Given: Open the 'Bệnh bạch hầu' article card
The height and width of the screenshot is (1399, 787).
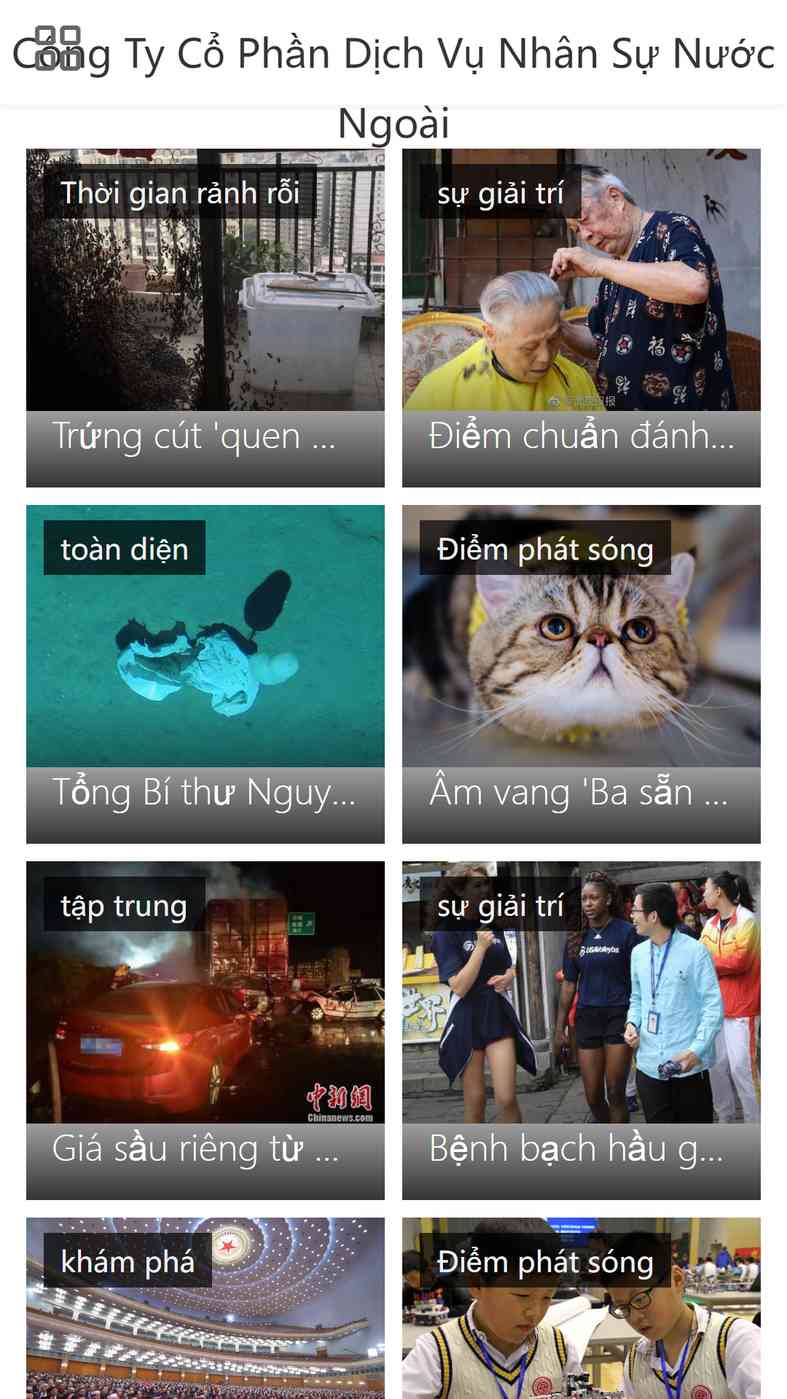Looking at the screenshot, I should pyautogui.click(x=581, y=1030).
